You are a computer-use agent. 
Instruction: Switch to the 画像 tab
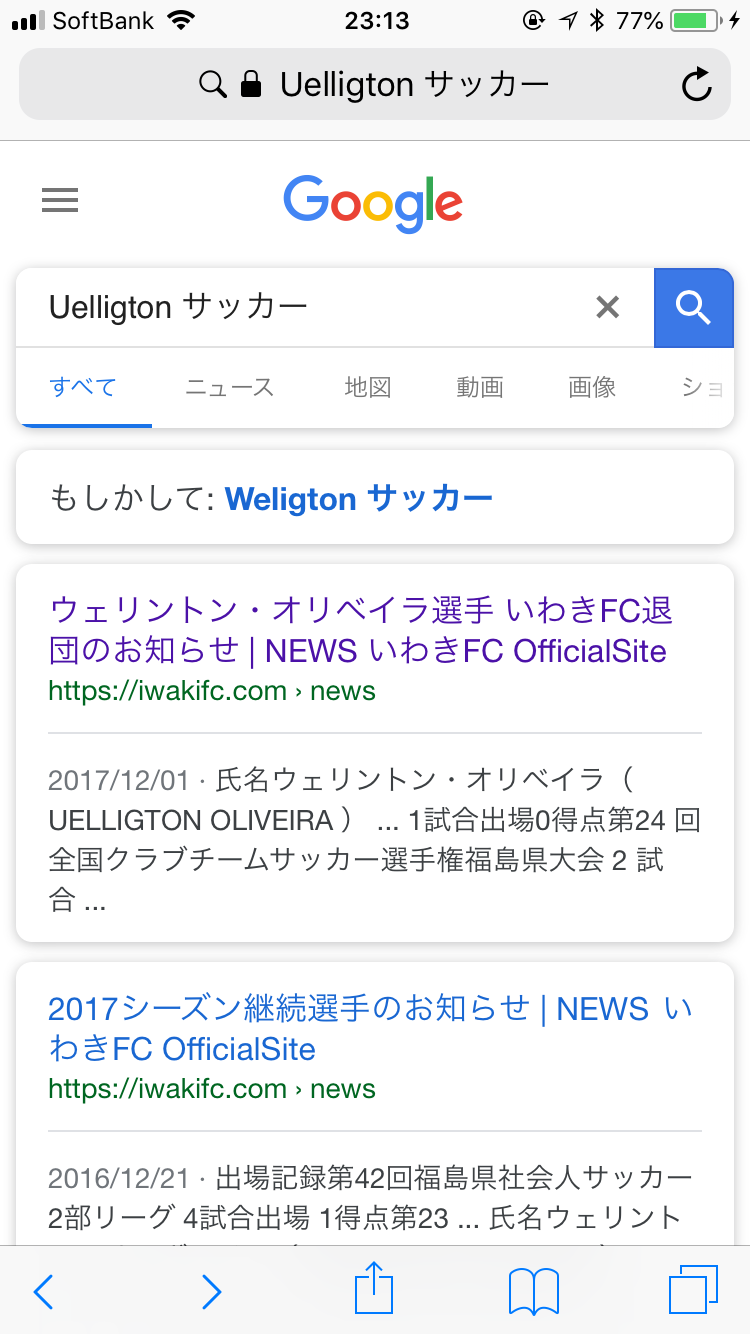tap(592, 388)
